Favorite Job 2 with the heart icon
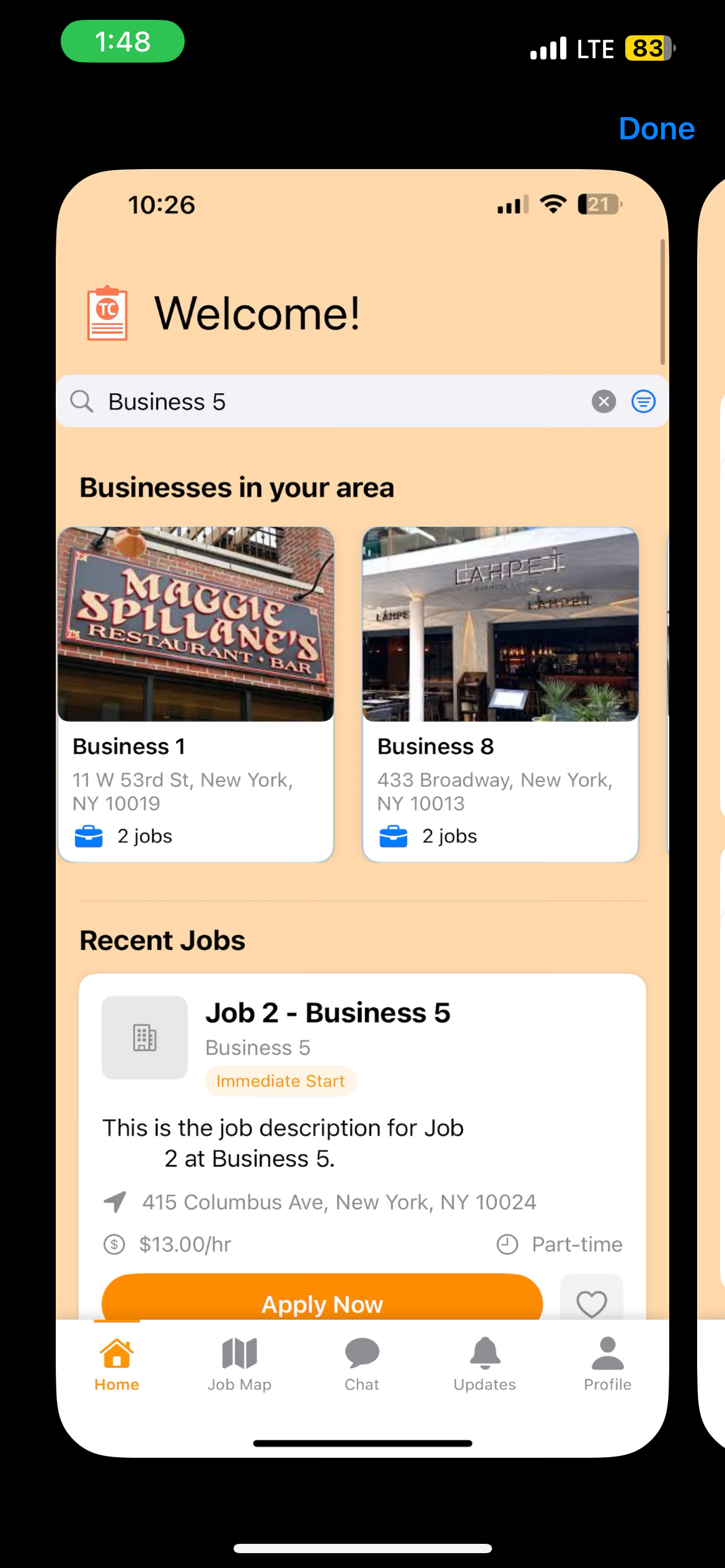Image resolution: width=725 pixels, height=1568 pixels. [591, 1302]
